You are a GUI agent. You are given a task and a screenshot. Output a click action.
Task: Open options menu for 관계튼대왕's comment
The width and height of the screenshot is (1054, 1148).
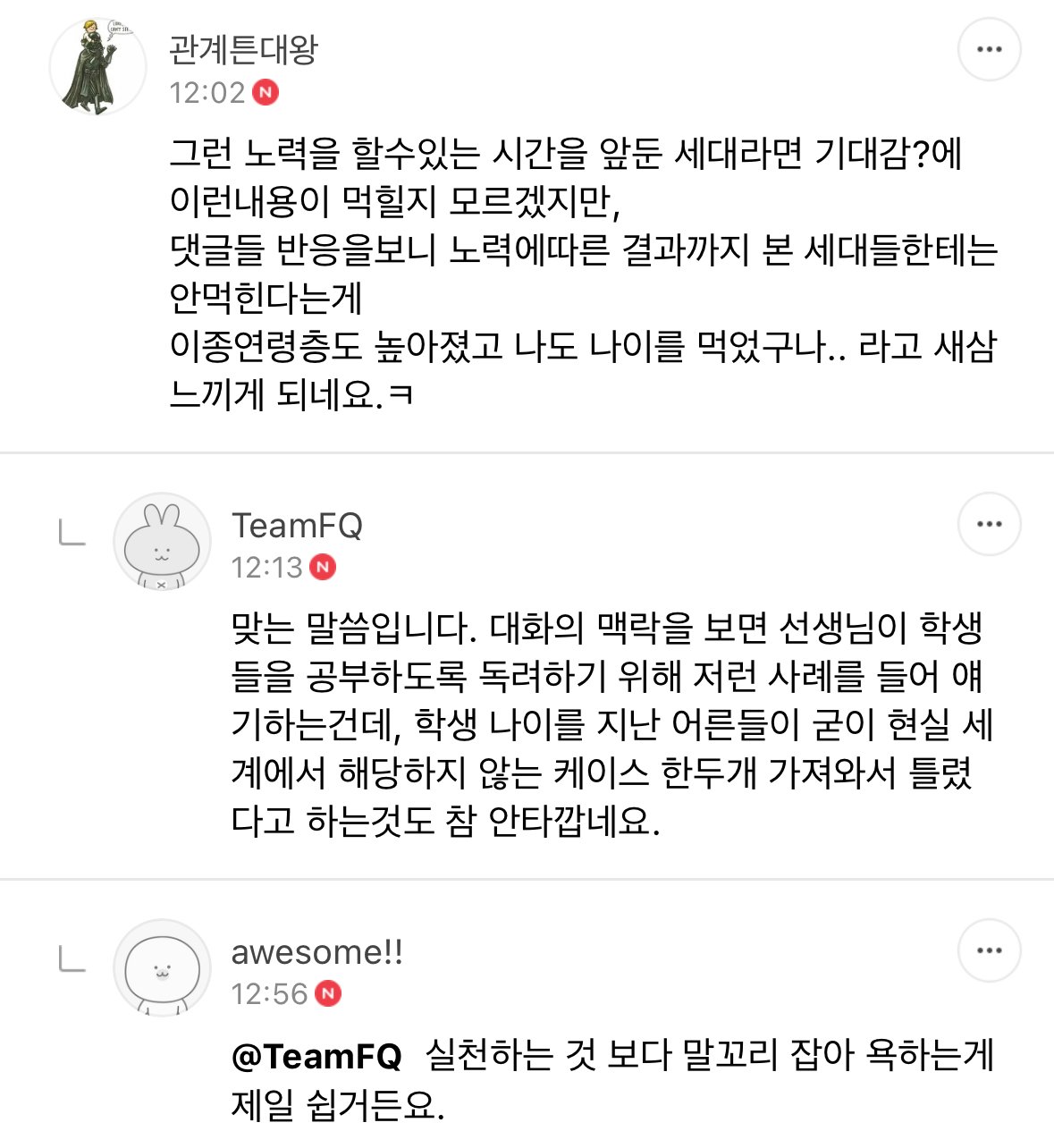[989, 49]
